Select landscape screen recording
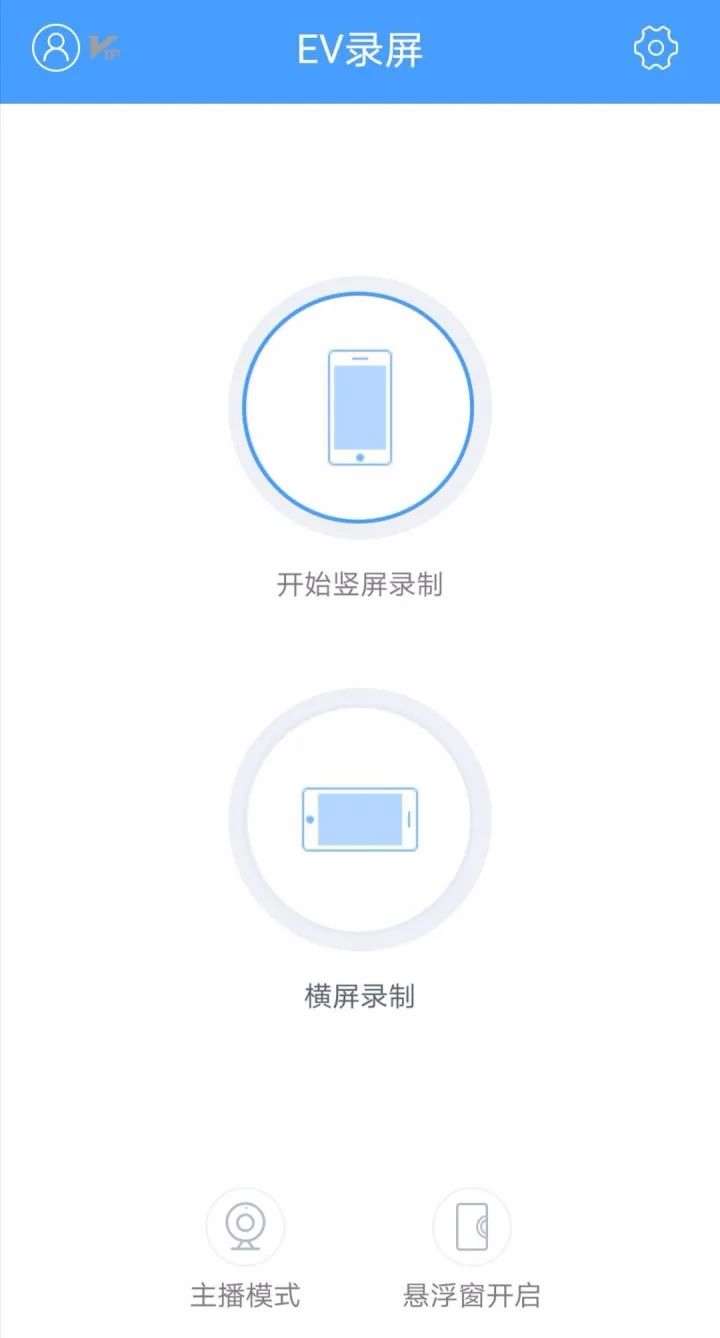720x1338 pixels. click(x=359, y=819)
